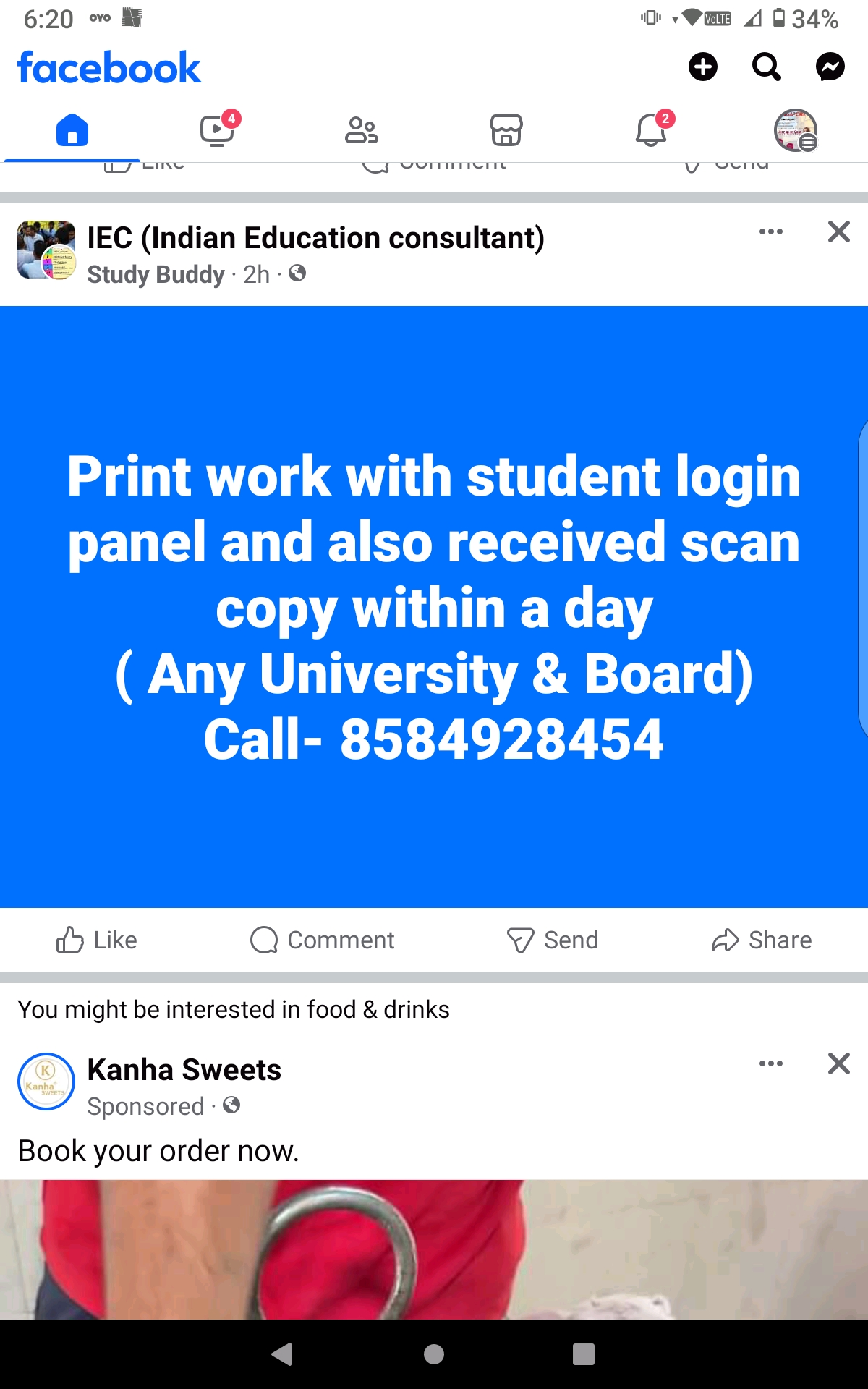Open options menu for IEC post

(x=770, y=232)
